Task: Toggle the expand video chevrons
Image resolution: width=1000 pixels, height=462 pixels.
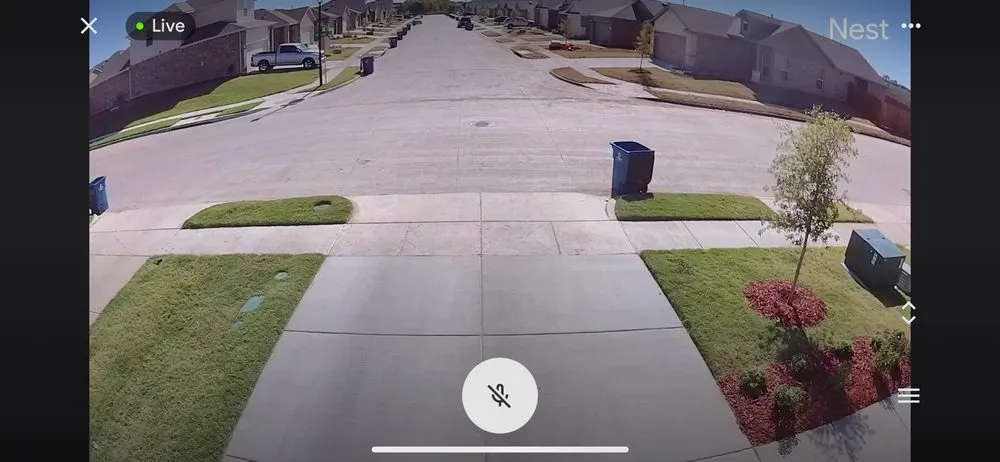Action: pyautogui.click(x=908, y=313)
